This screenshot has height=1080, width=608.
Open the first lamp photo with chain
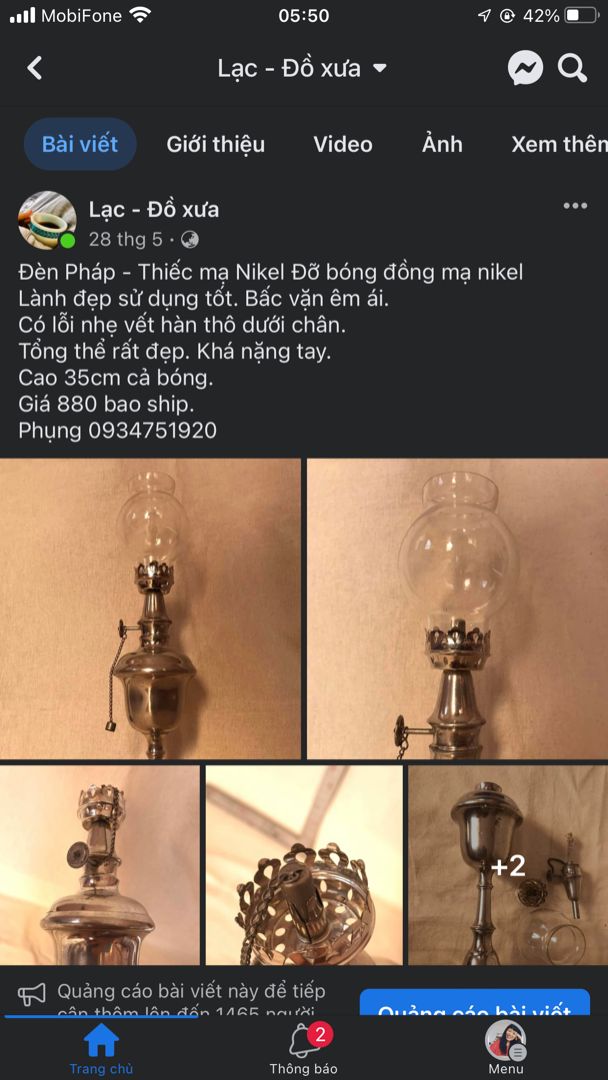[x=150, y=608]
